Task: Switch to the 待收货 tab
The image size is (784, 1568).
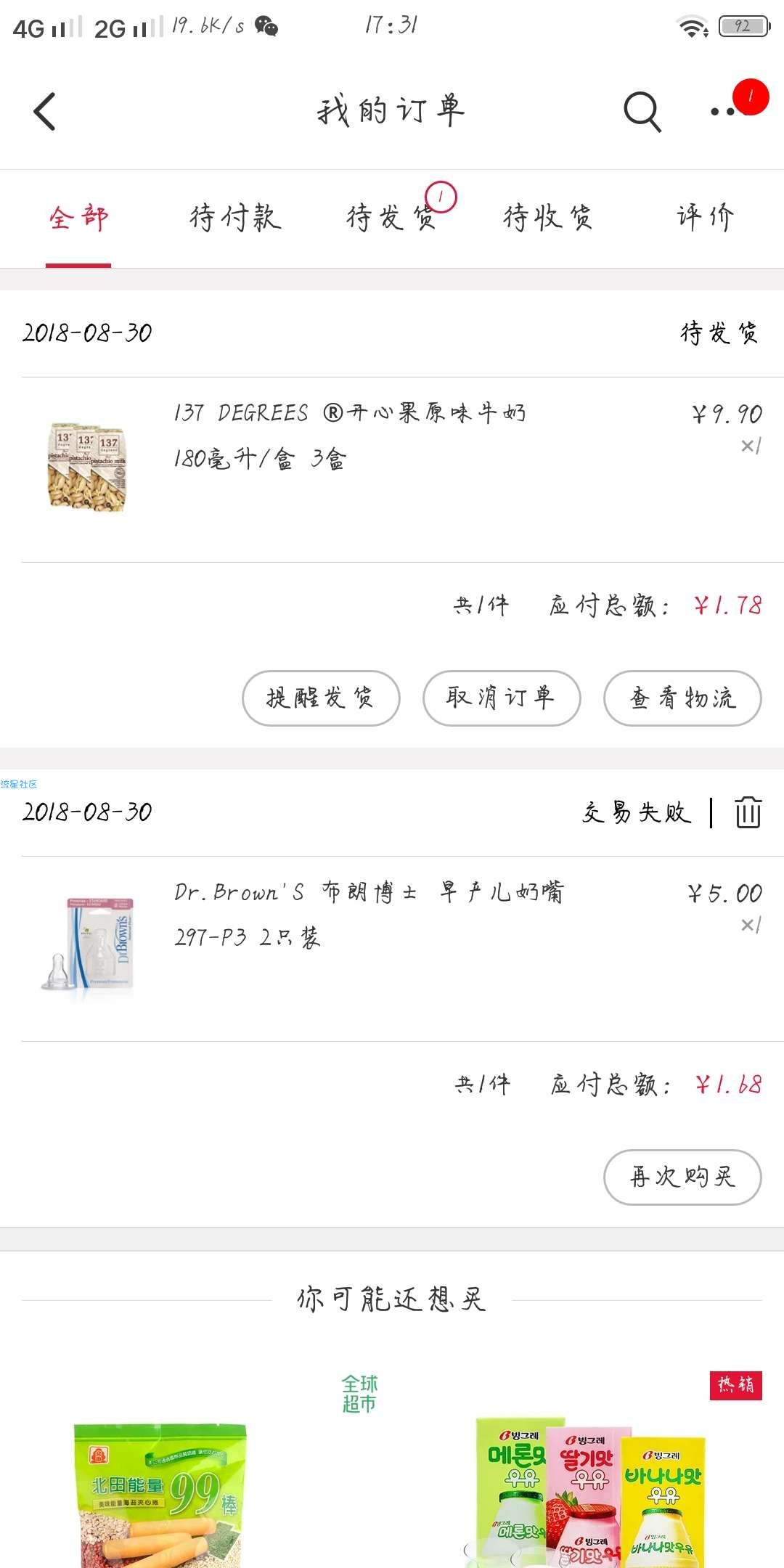Action: coord(548,217)
